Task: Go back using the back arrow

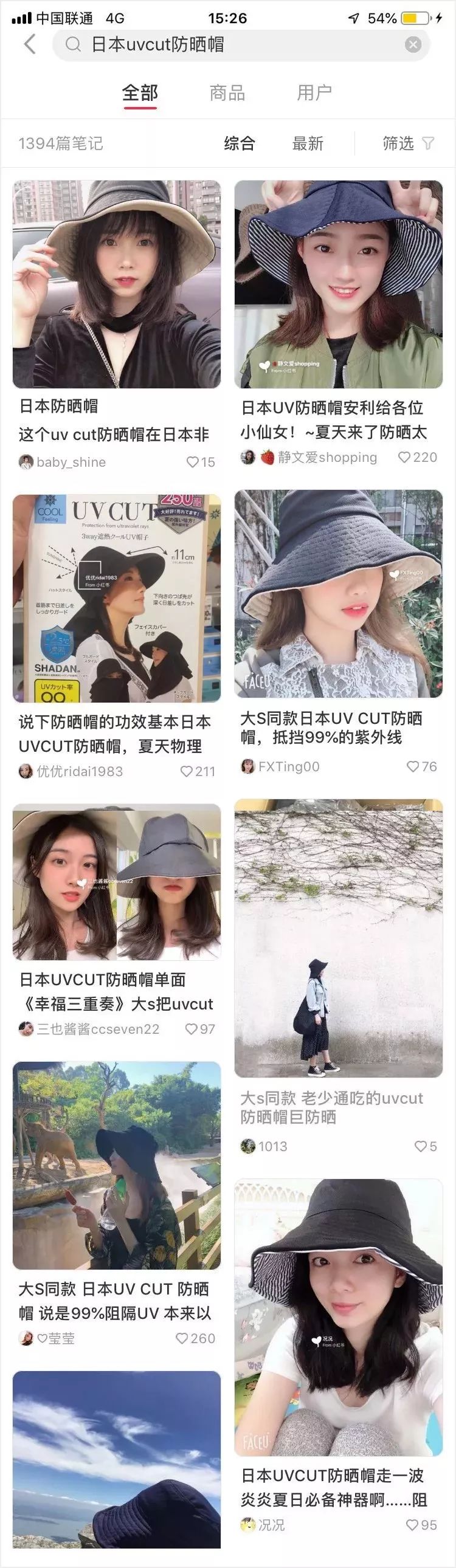Action: (29, 44)
